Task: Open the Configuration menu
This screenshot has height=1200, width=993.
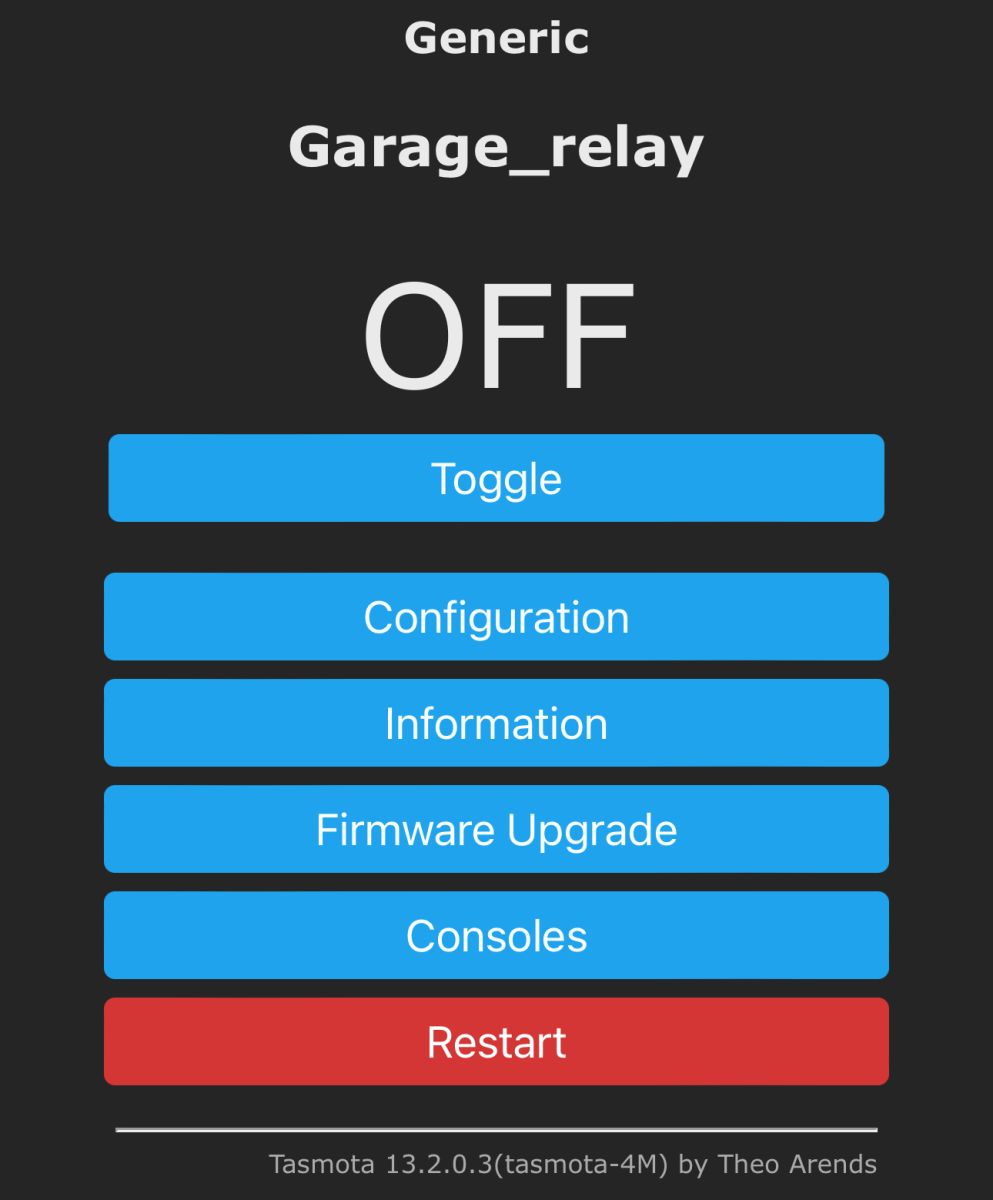Action: tap(496, 617)
